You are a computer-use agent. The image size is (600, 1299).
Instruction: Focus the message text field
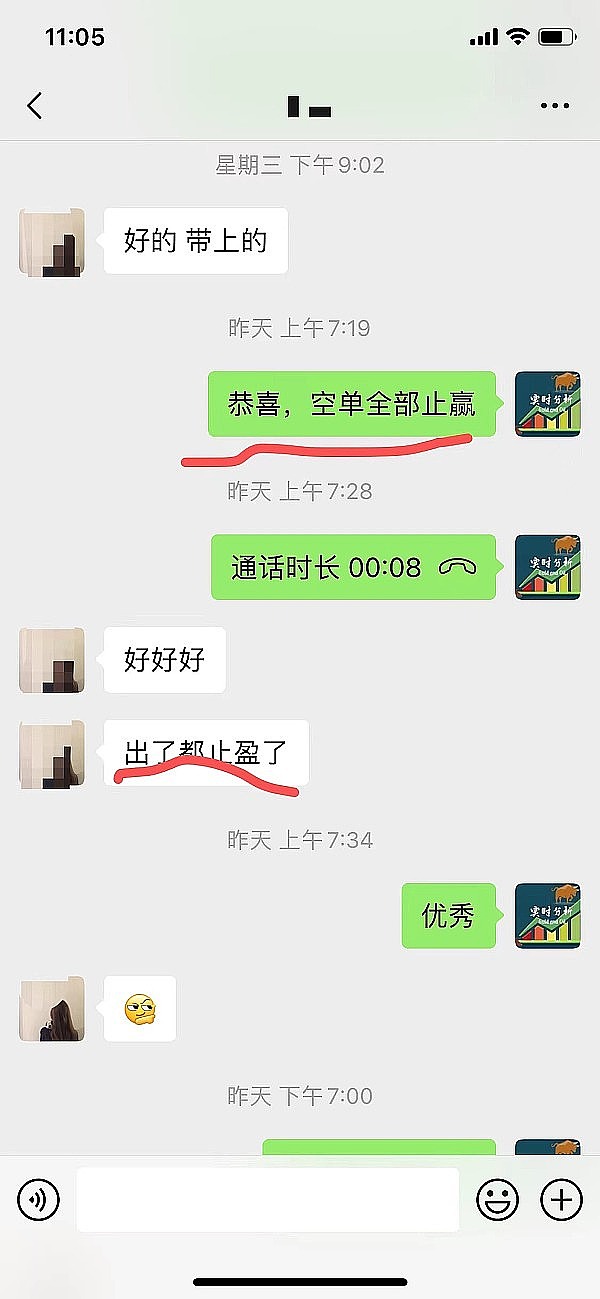coord(267,1199)
